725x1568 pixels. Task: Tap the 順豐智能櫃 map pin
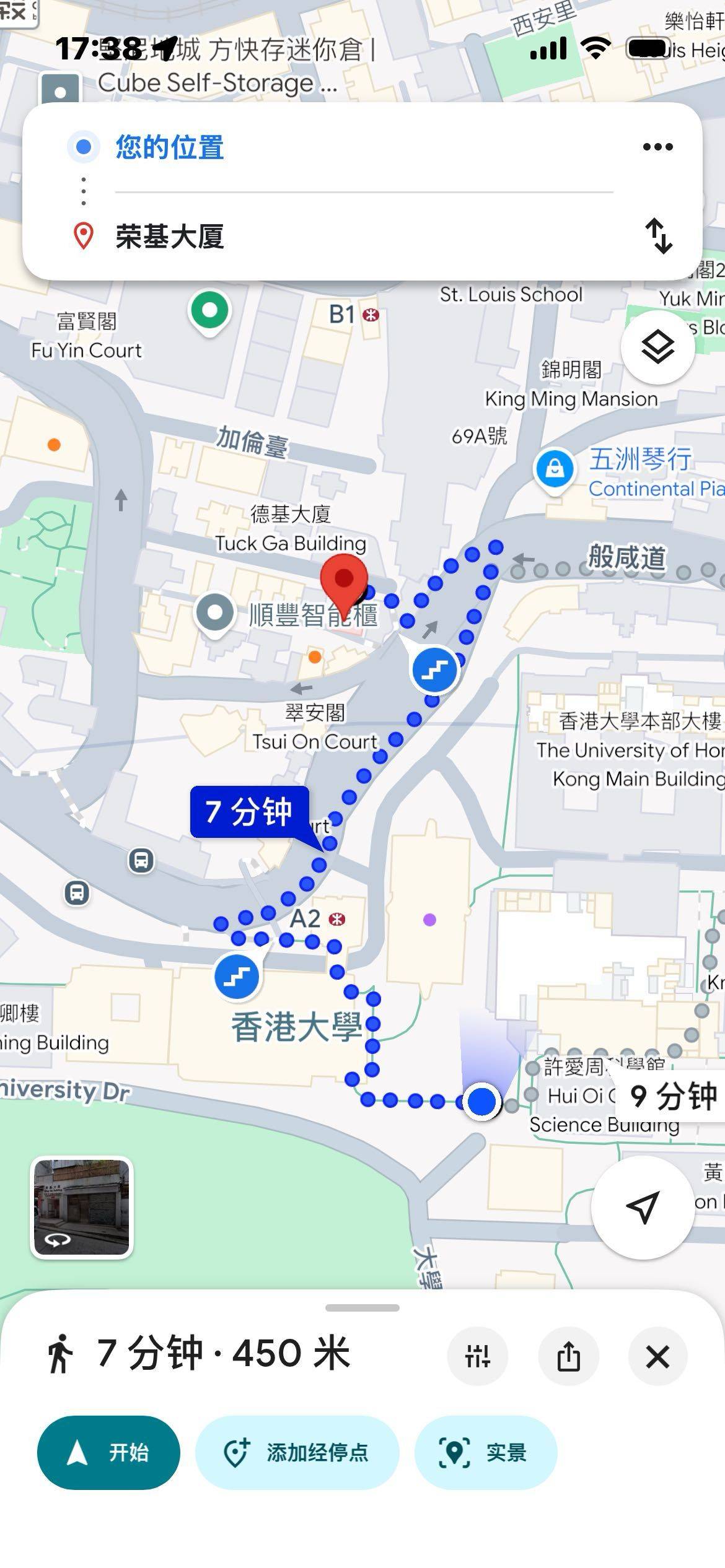[214, 612]
